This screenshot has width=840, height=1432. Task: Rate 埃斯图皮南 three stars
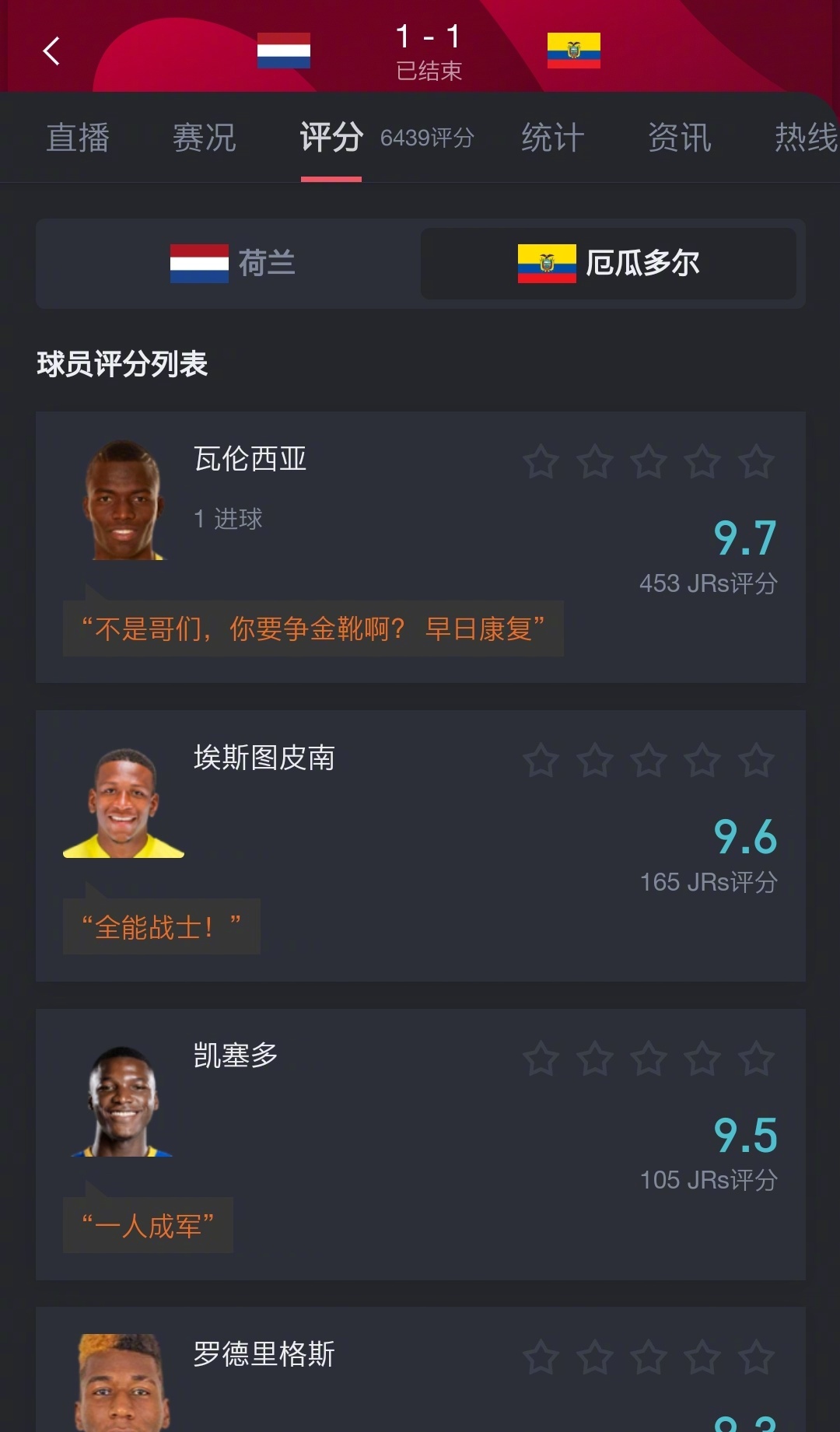(x=649, y=761)
